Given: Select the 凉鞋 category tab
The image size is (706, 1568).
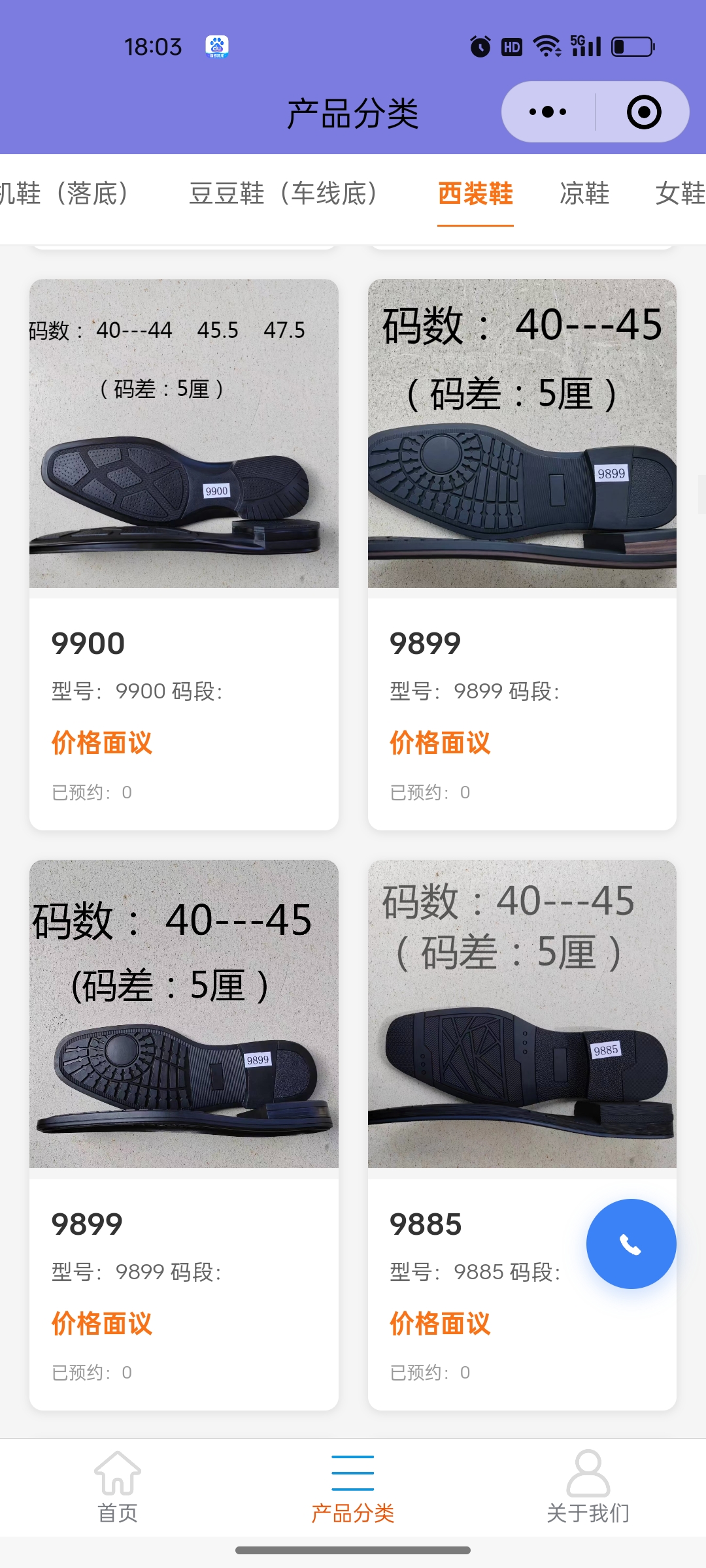Looking at the screenshot, I should (584, 193).
